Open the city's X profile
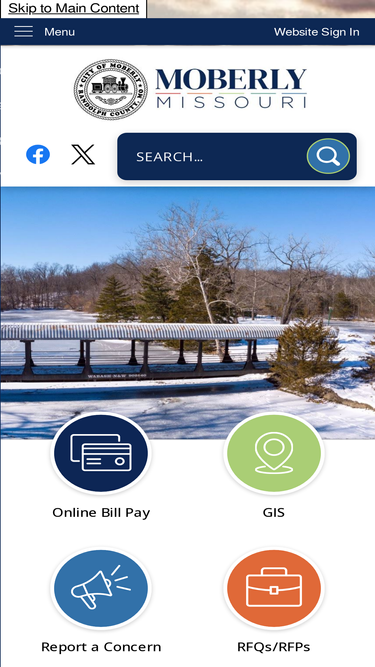Viewport: 375px width, 667px height. [83, 154]
